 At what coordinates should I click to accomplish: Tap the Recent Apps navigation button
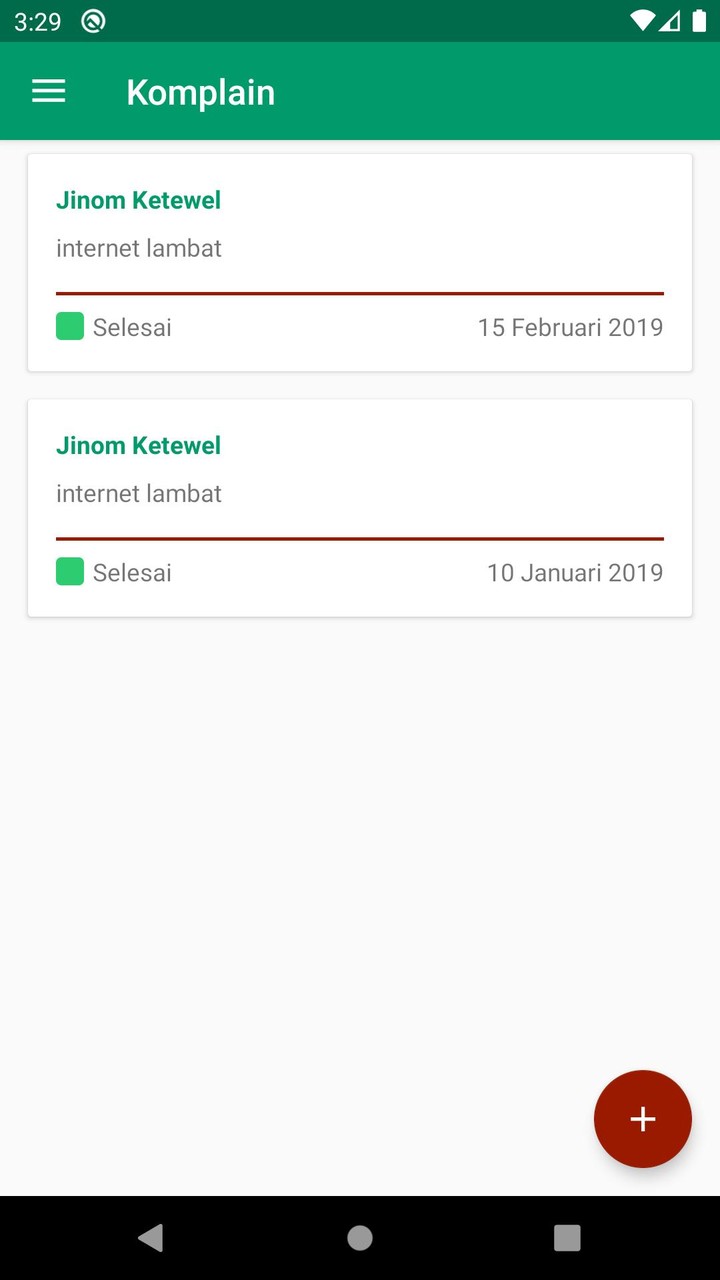(567, 1237)
